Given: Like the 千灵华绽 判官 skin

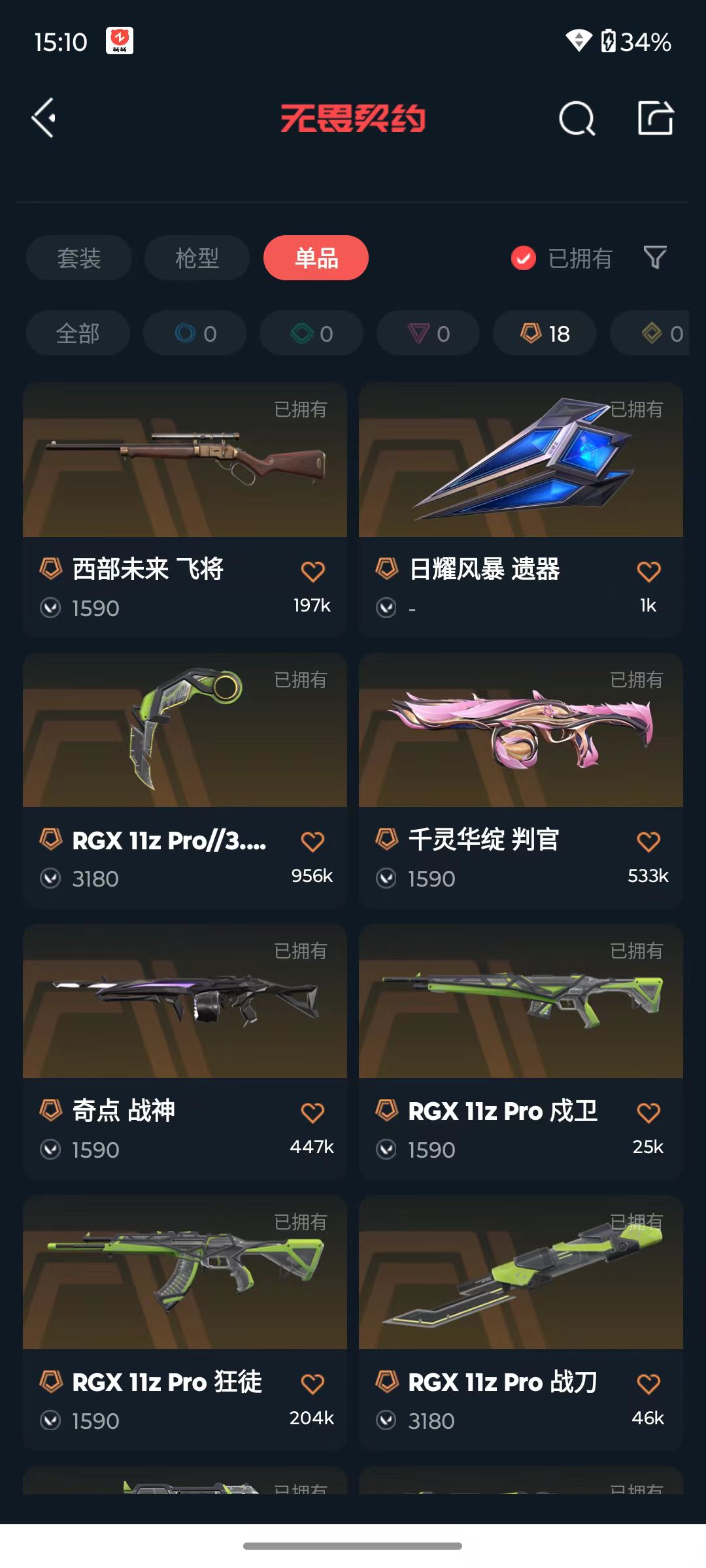Looking at the screenshot, I should click(x=648, y=841).
